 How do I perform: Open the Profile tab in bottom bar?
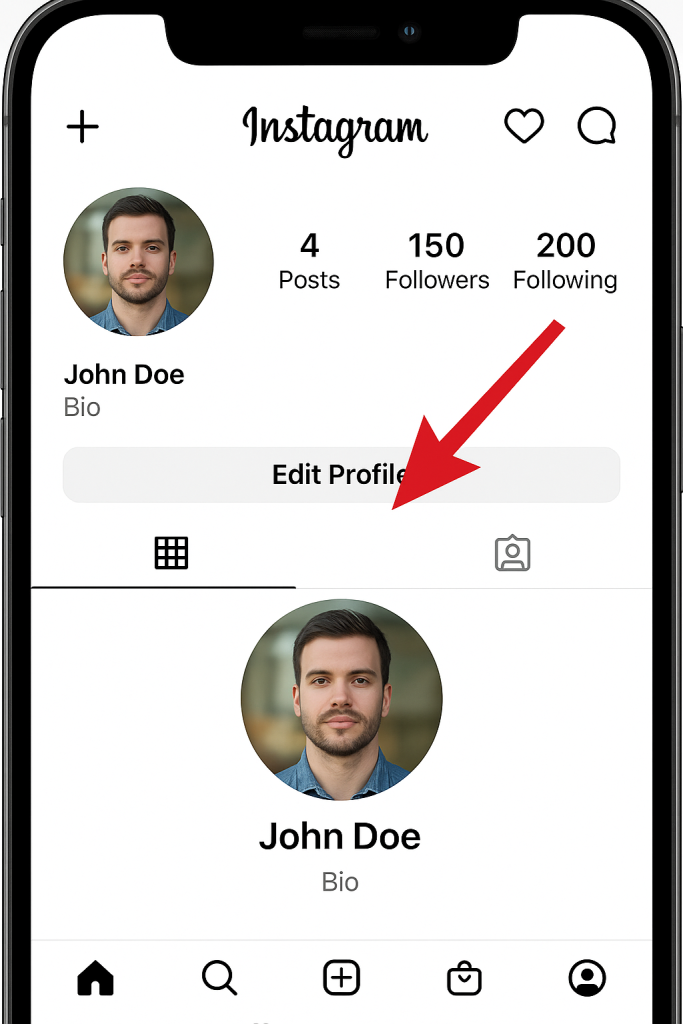click(587, 977)
